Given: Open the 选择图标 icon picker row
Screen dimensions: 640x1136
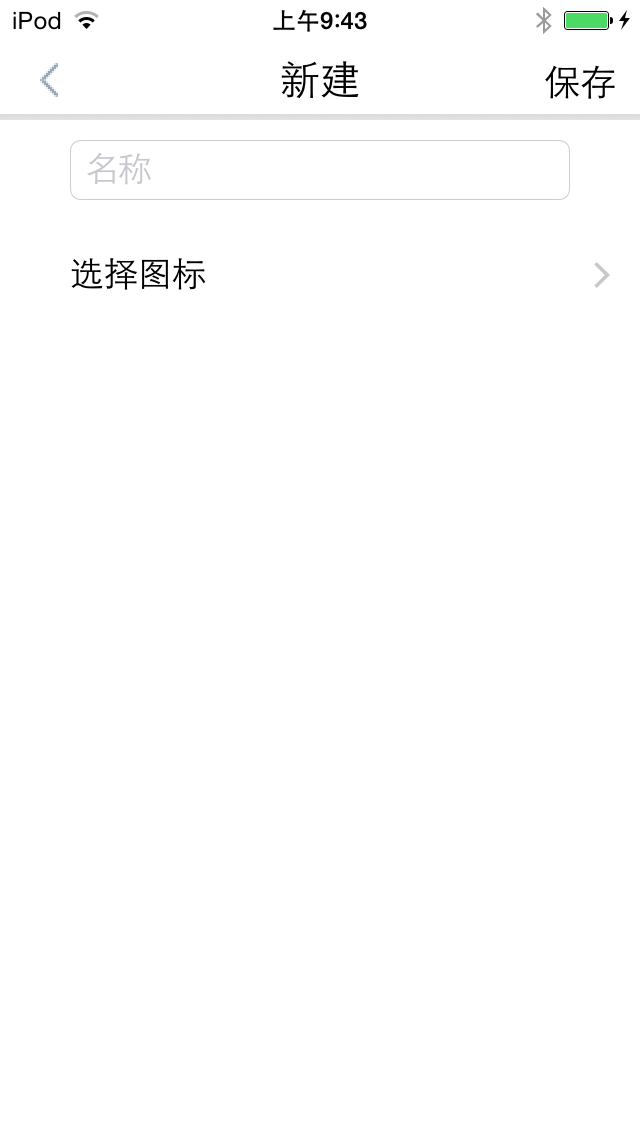Looking at the screenshot, I should (320, 275).
